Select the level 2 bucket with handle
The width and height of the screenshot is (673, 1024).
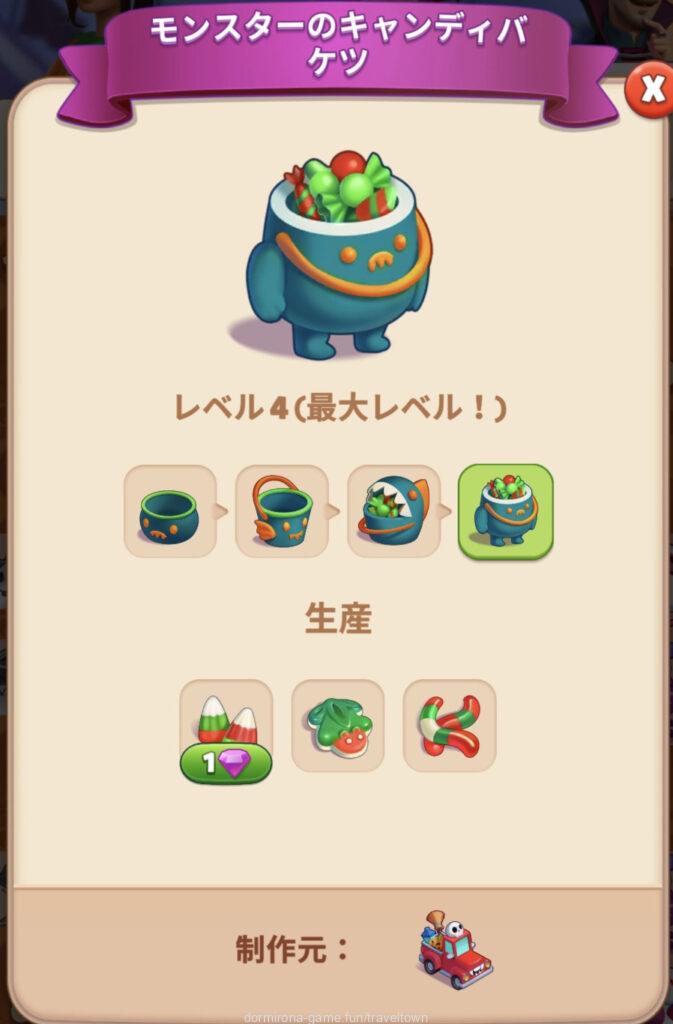(x=281, y=511)
